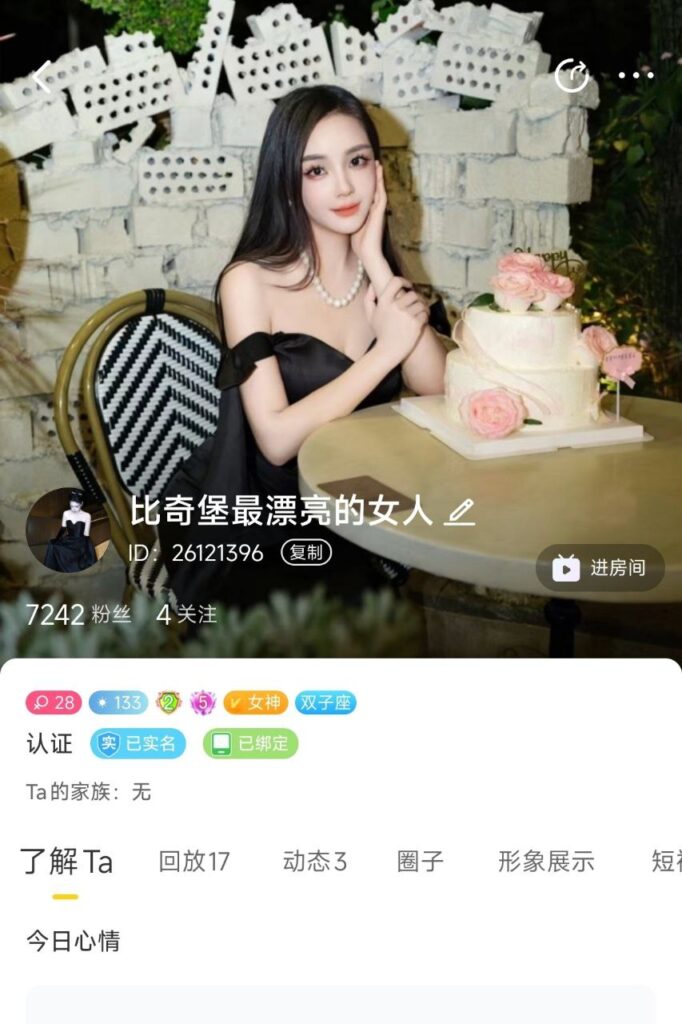View the 4 关注 following list
This screenshot has width=682, height=1024.
[x=186, y=615]
